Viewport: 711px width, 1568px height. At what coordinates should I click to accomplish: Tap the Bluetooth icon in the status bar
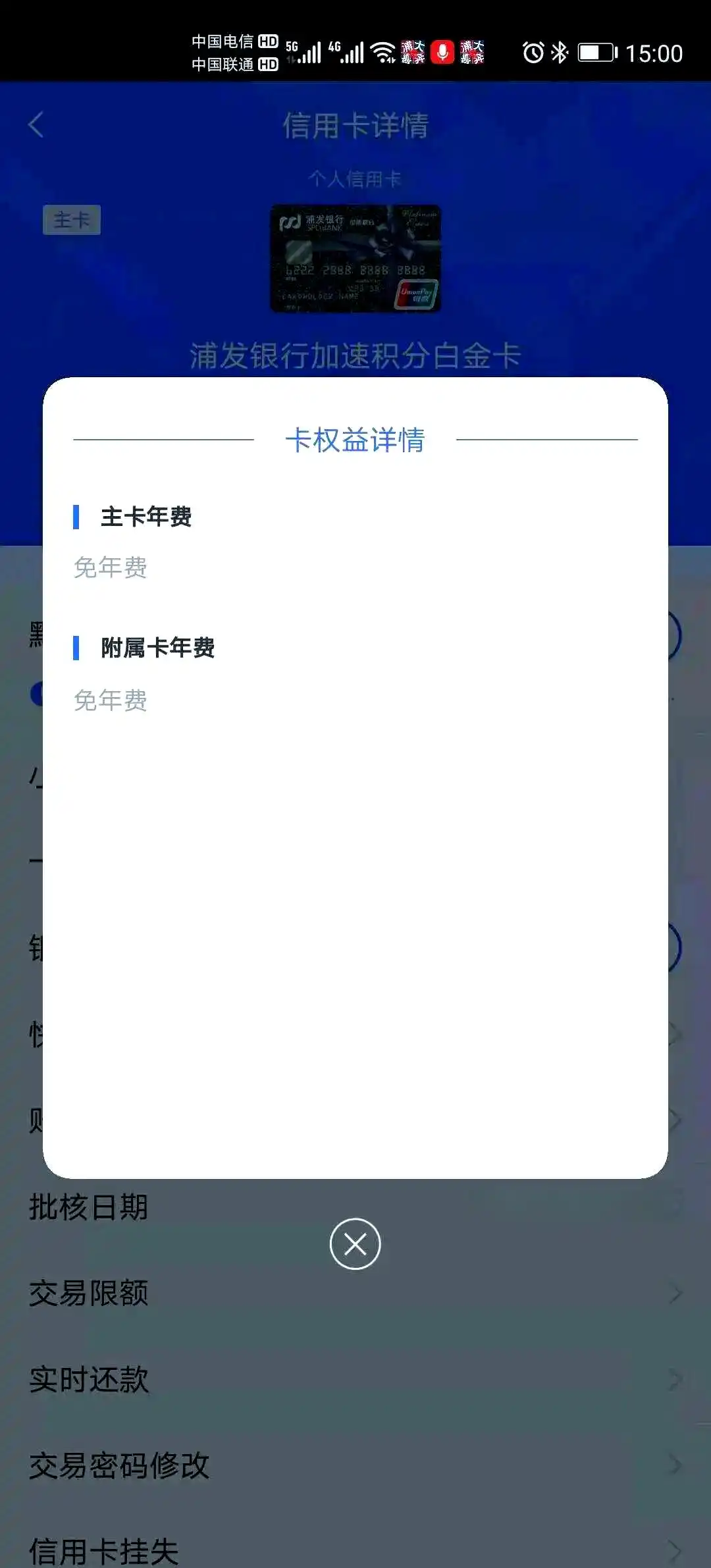pos(560,53)
